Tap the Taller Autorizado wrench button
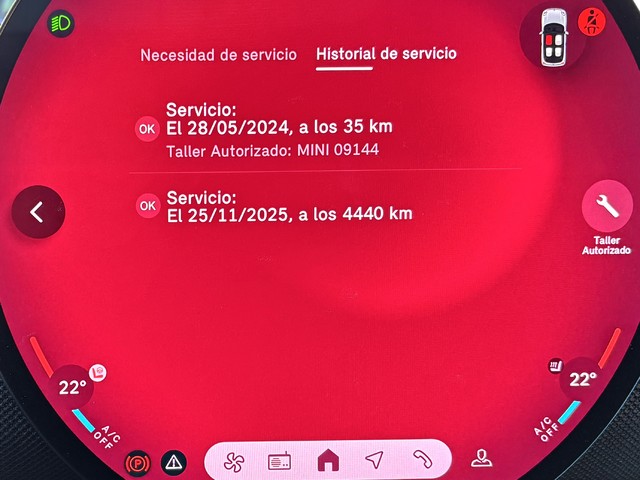640x480 pixels. tap(607, 206)
